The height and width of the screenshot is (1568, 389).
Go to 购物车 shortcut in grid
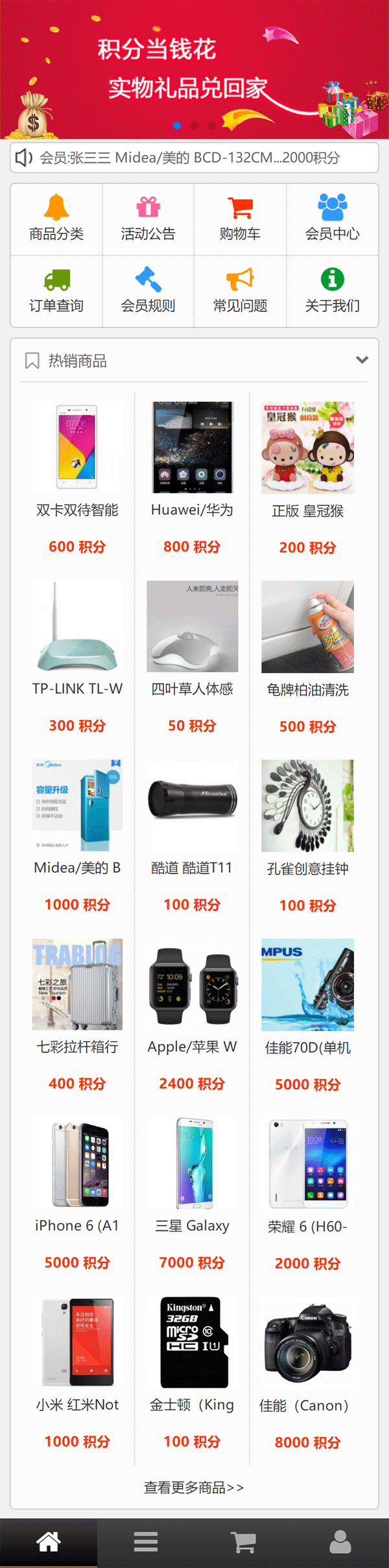[240, 219]
